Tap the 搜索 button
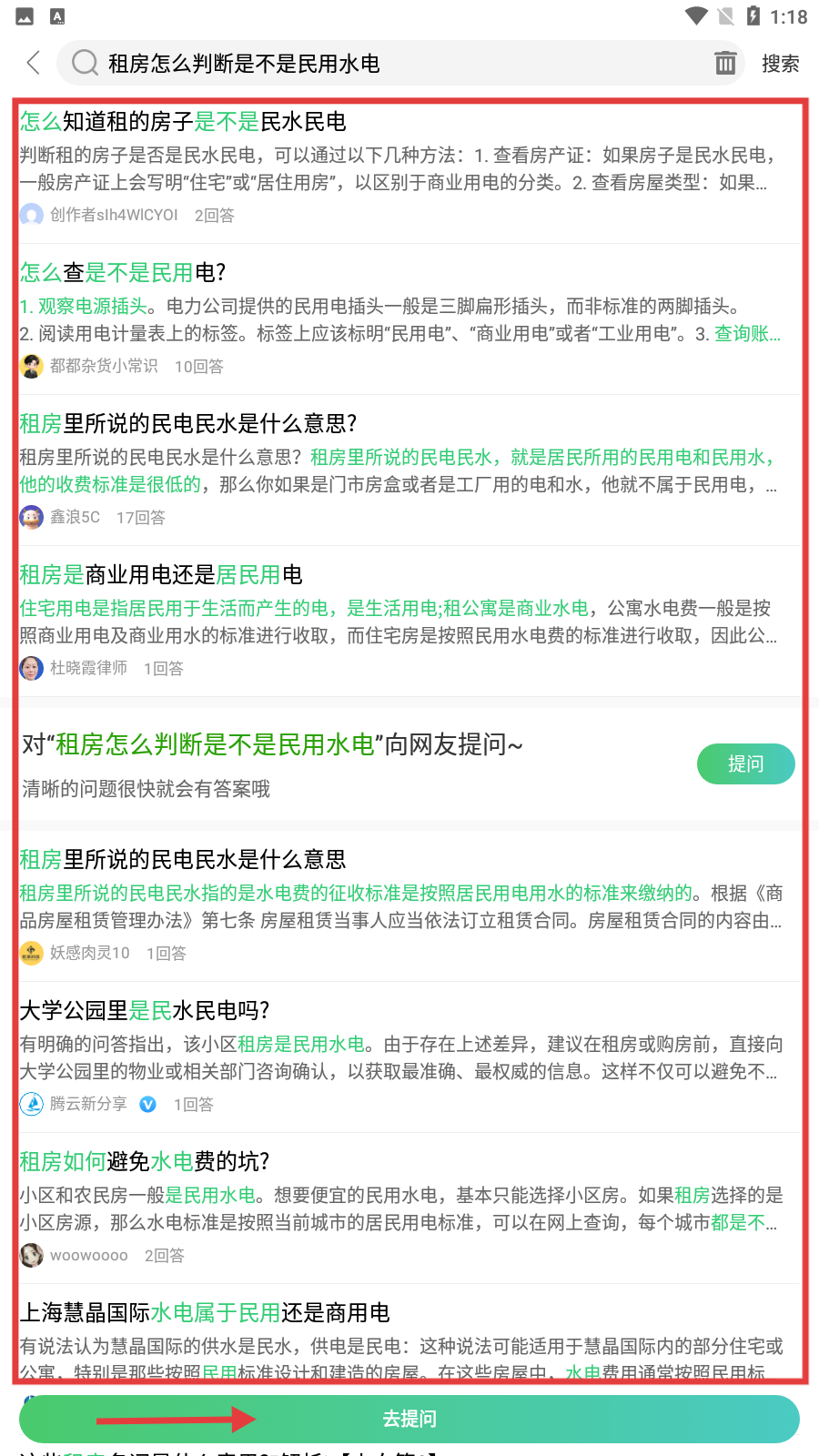This screenshot has width=819, height=1456. click(780, 63)
